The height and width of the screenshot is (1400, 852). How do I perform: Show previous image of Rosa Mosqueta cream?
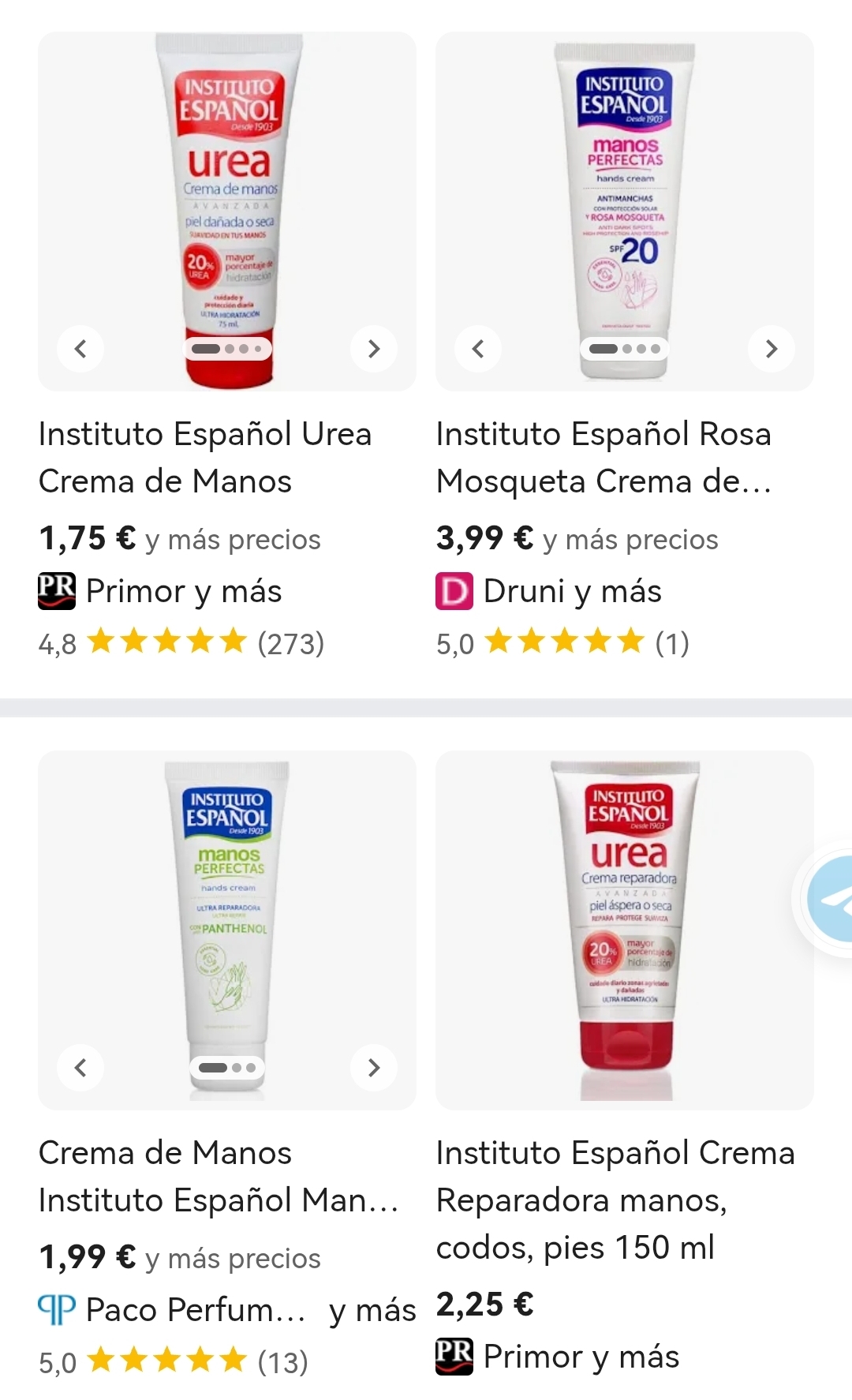point(478,348)
